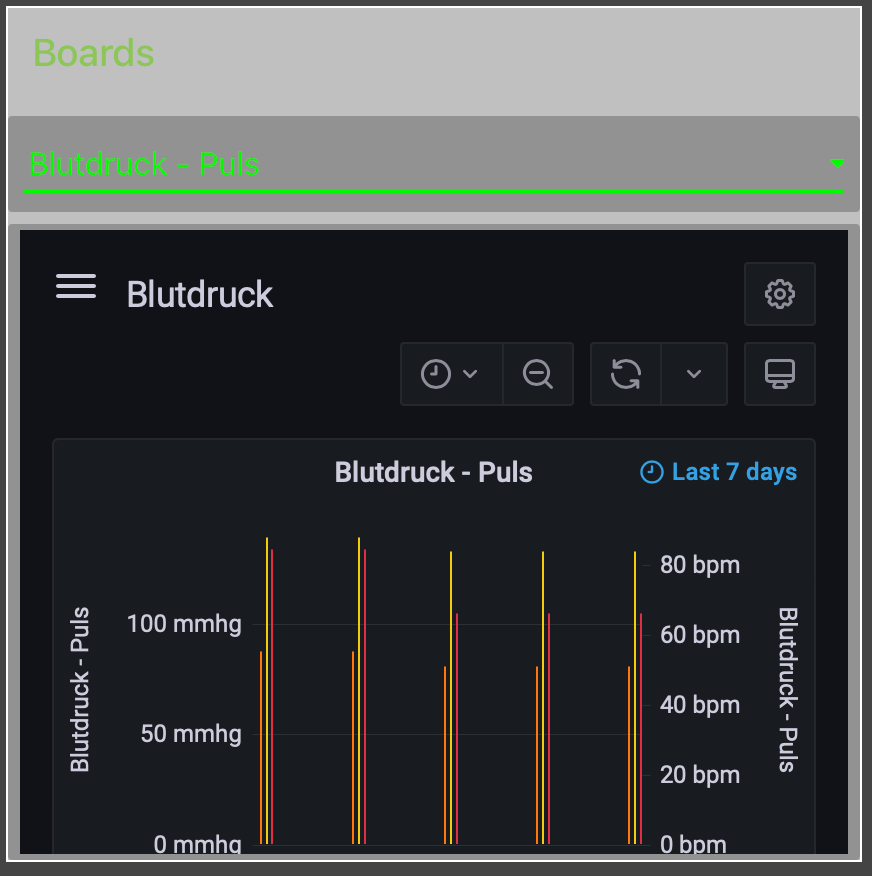Refresh the dashboard
The image size is (872, 876).
click(626, 374)
